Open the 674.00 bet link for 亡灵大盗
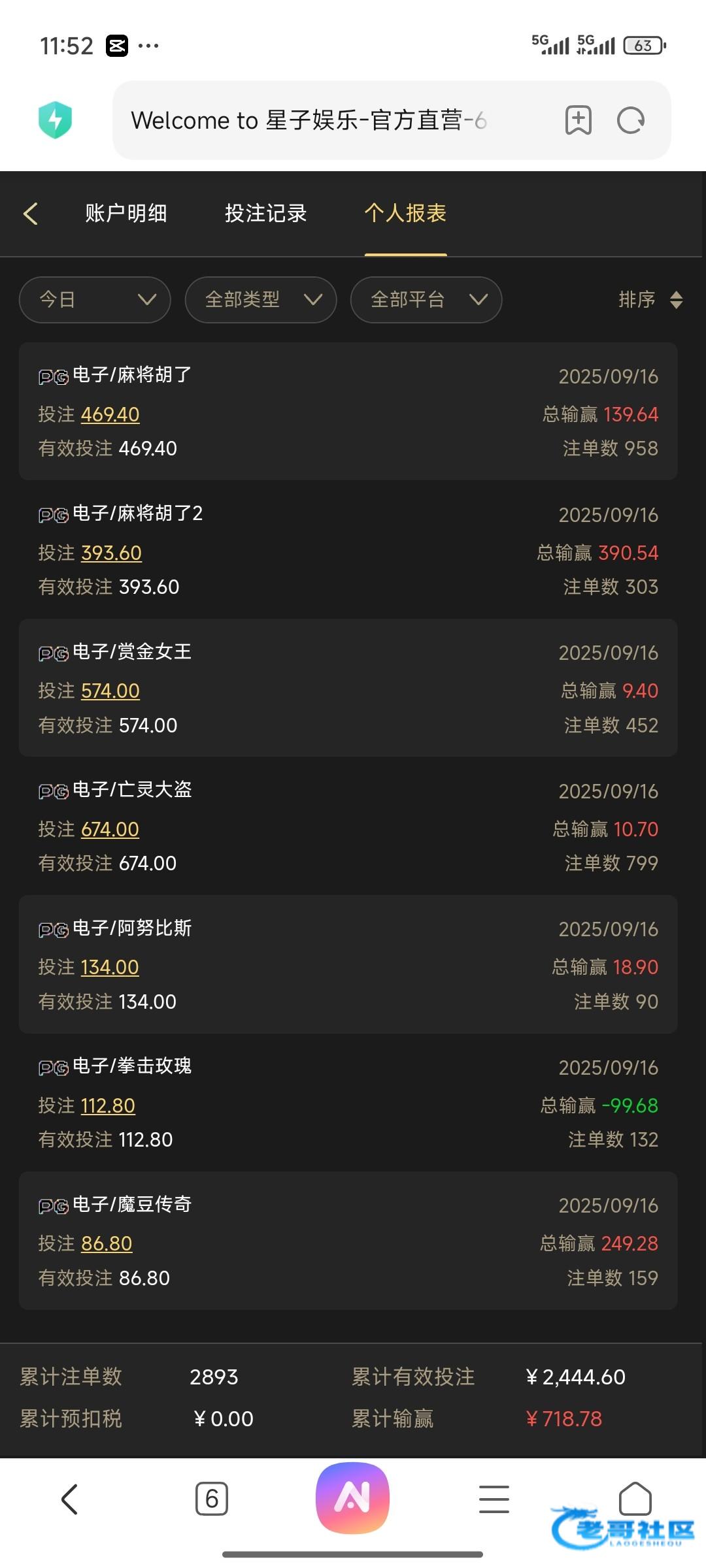706x1568 pixels. (x=110, y=829)
